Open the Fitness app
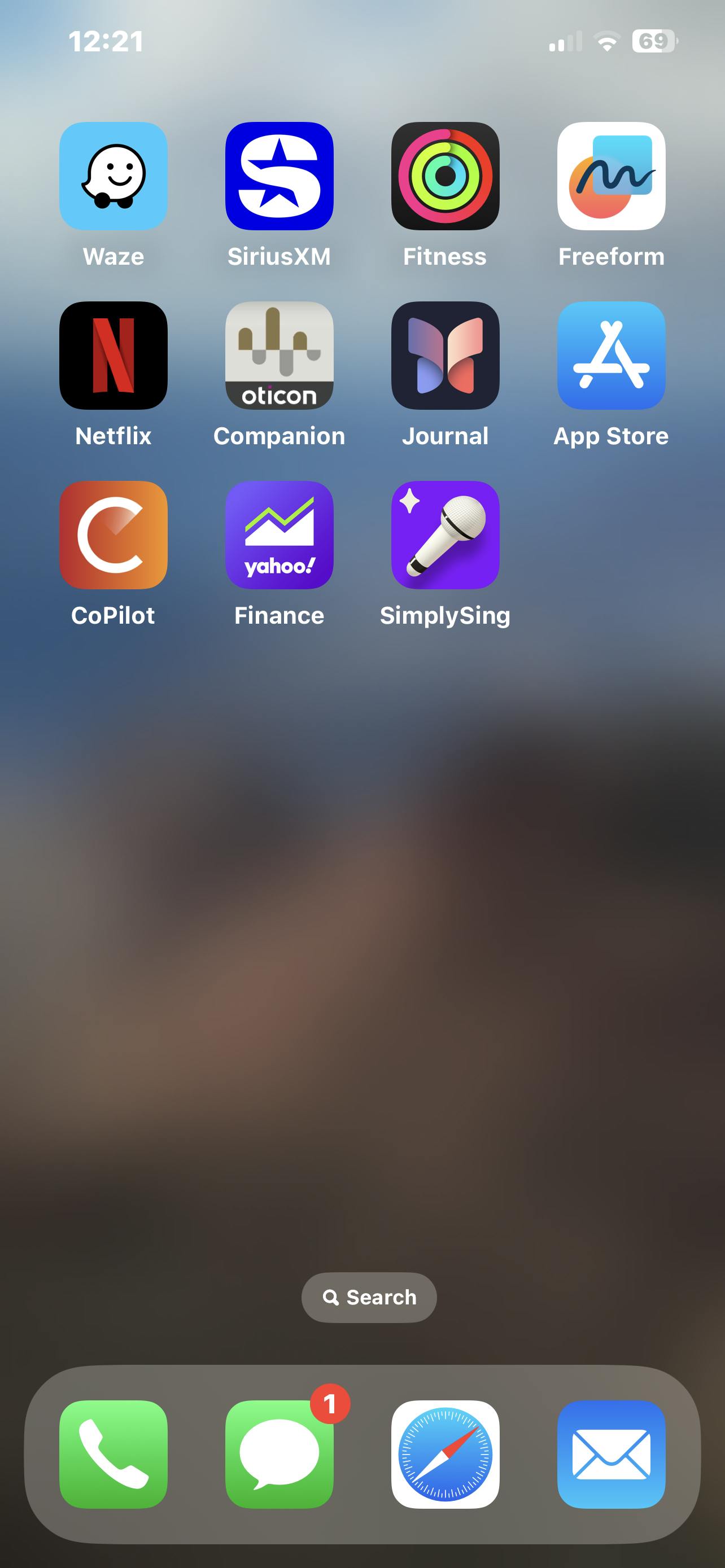Image resolution: width=725 pixels, height=1568 pixels. click(x=445, y=176)
